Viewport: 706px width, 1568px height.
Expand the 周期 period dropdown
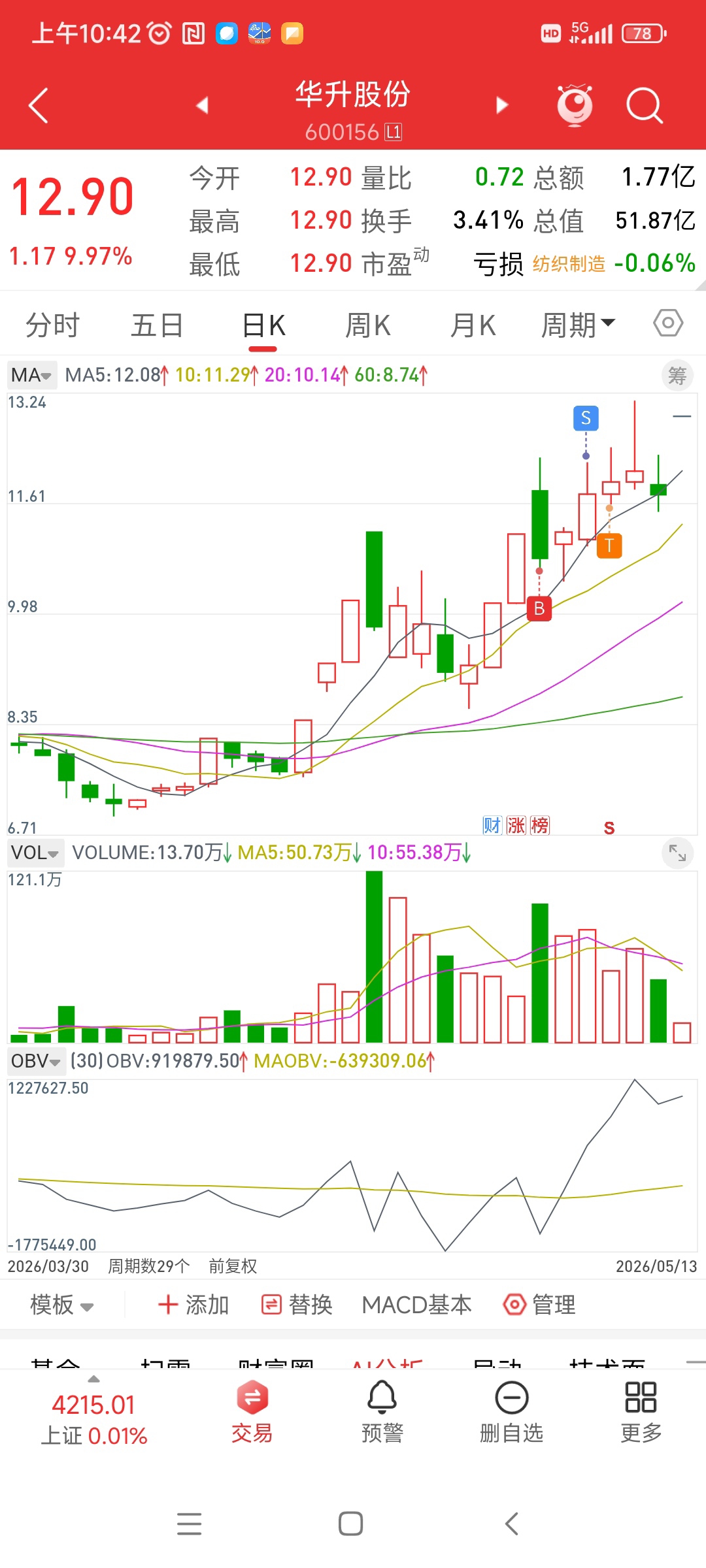pos(579,325)
